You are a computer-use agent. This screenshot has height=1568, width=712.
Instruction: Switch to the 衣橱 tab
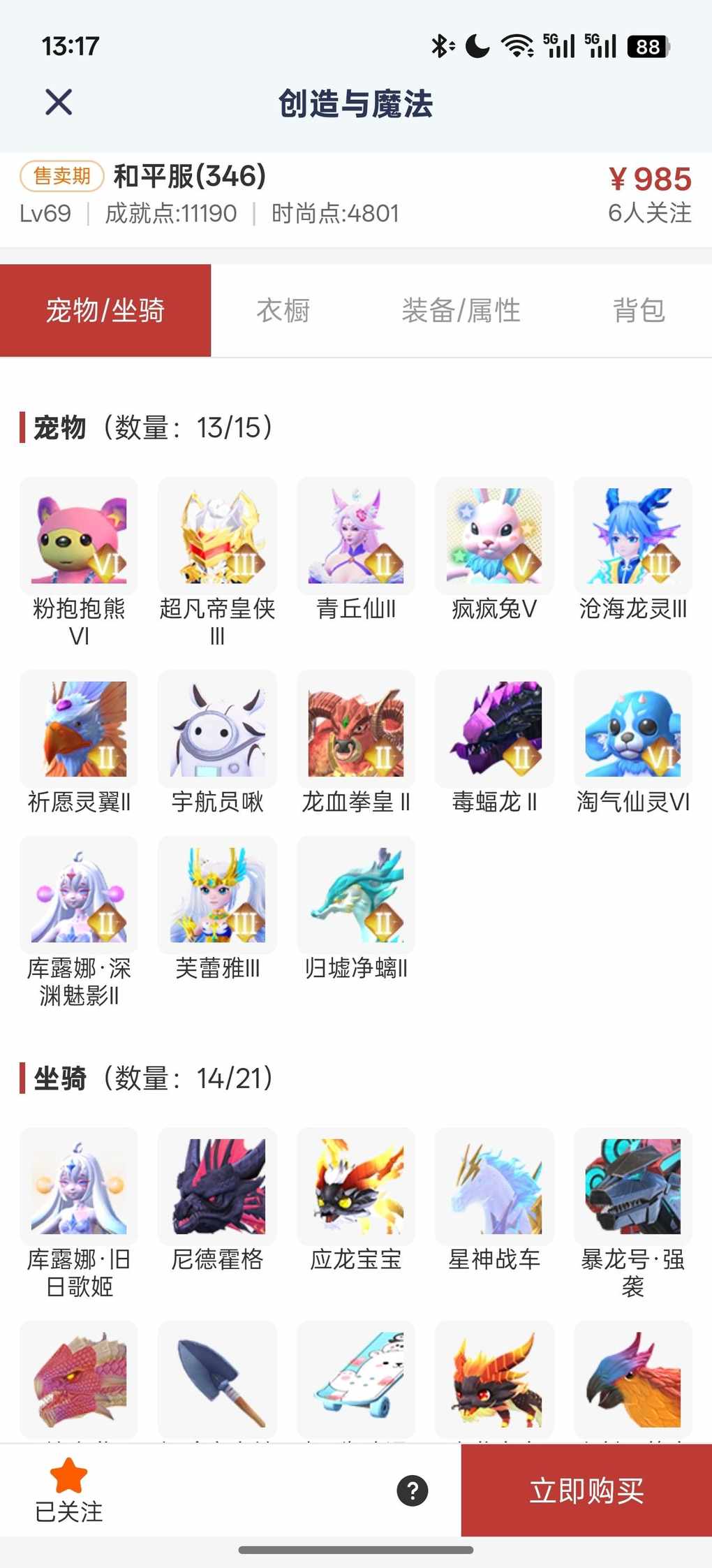pyautogui.click(x=283, y=311)
